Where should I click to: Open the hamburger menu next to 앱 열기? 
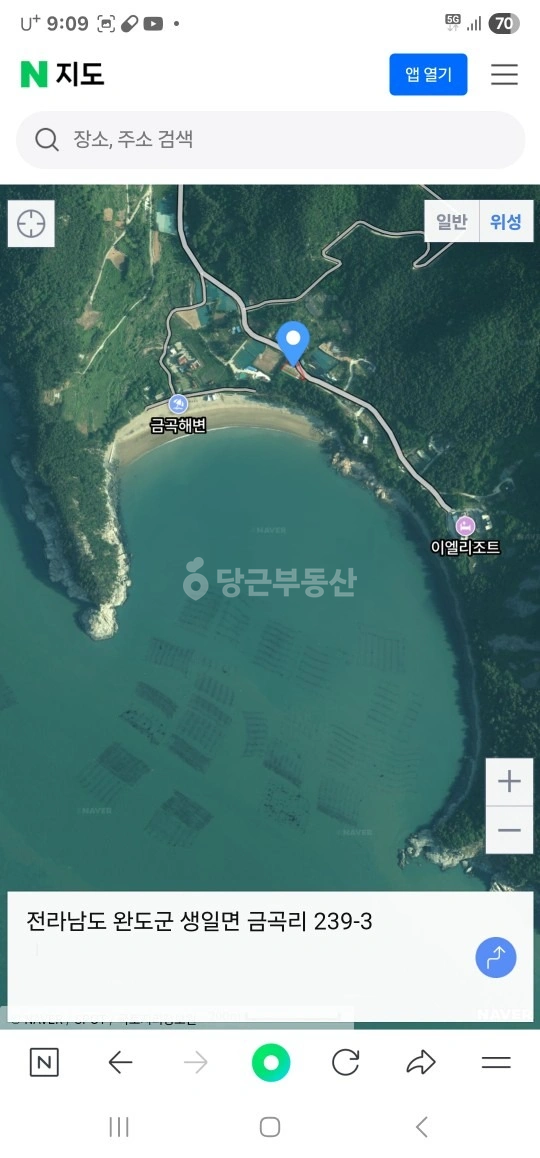(505, 75)
